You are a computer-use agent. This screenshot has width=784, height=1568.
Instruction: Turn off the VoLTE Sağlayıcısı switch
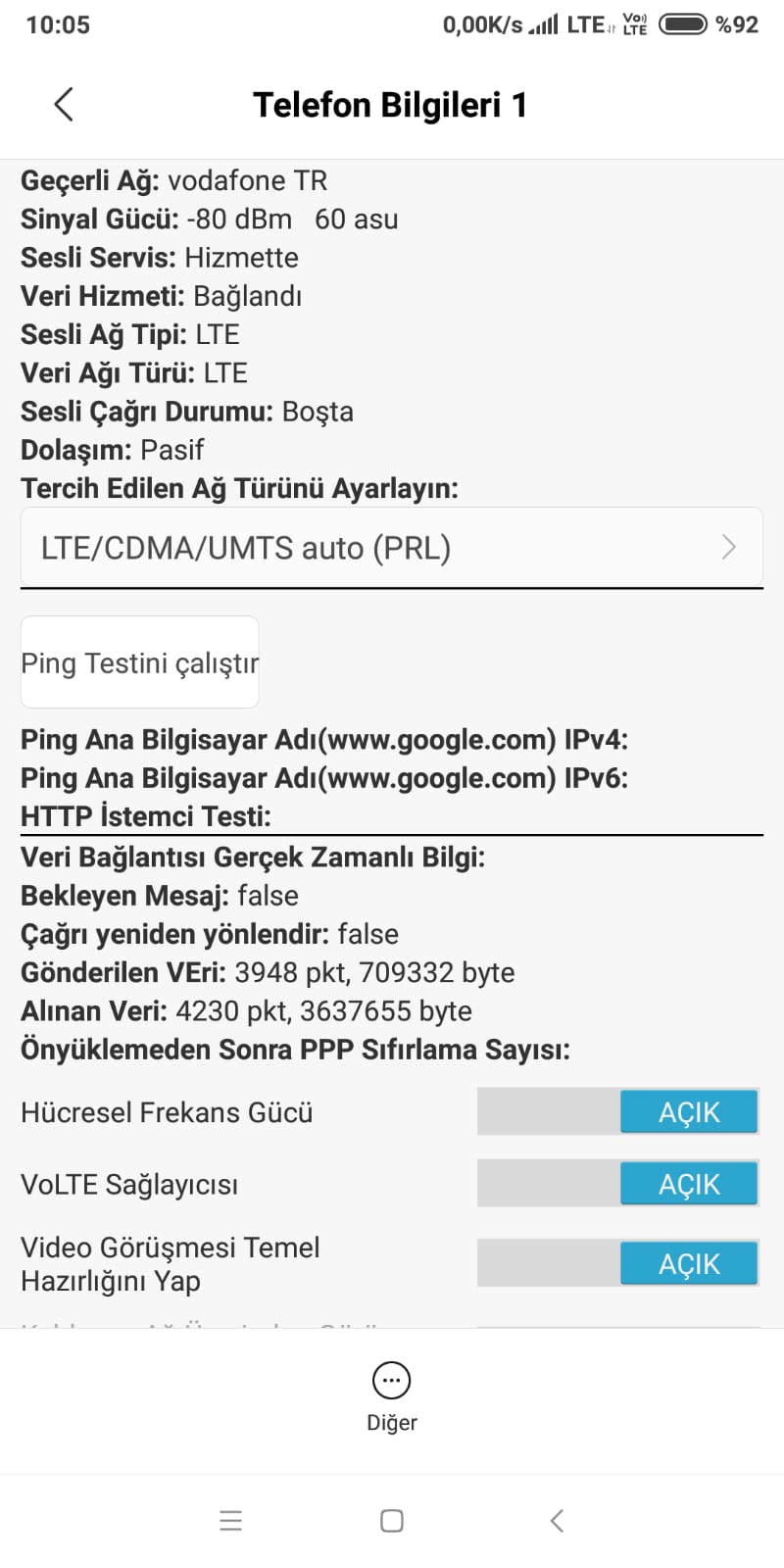(x=617, y=1184)
